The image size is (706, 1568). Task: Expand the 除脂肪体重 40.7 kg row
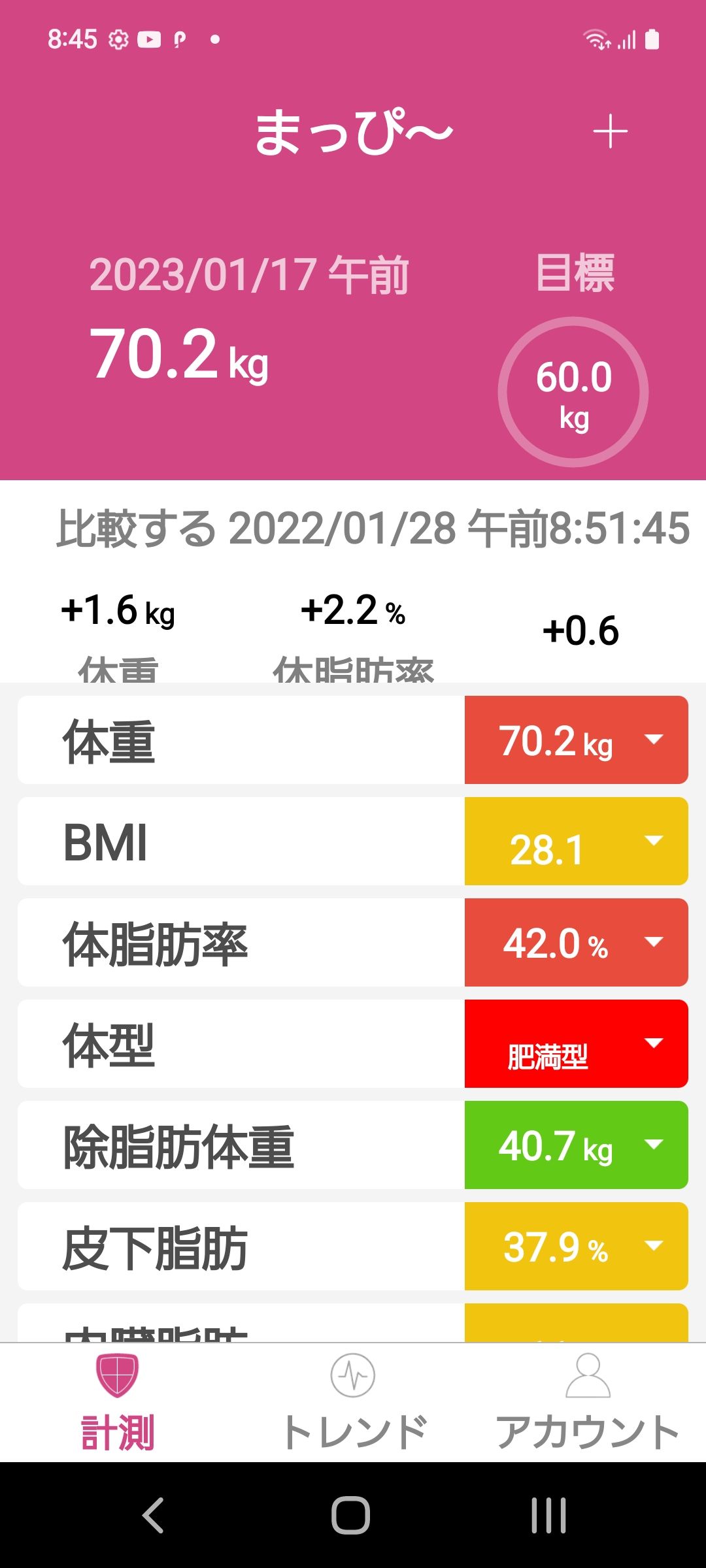click(x=353, y=1145)
